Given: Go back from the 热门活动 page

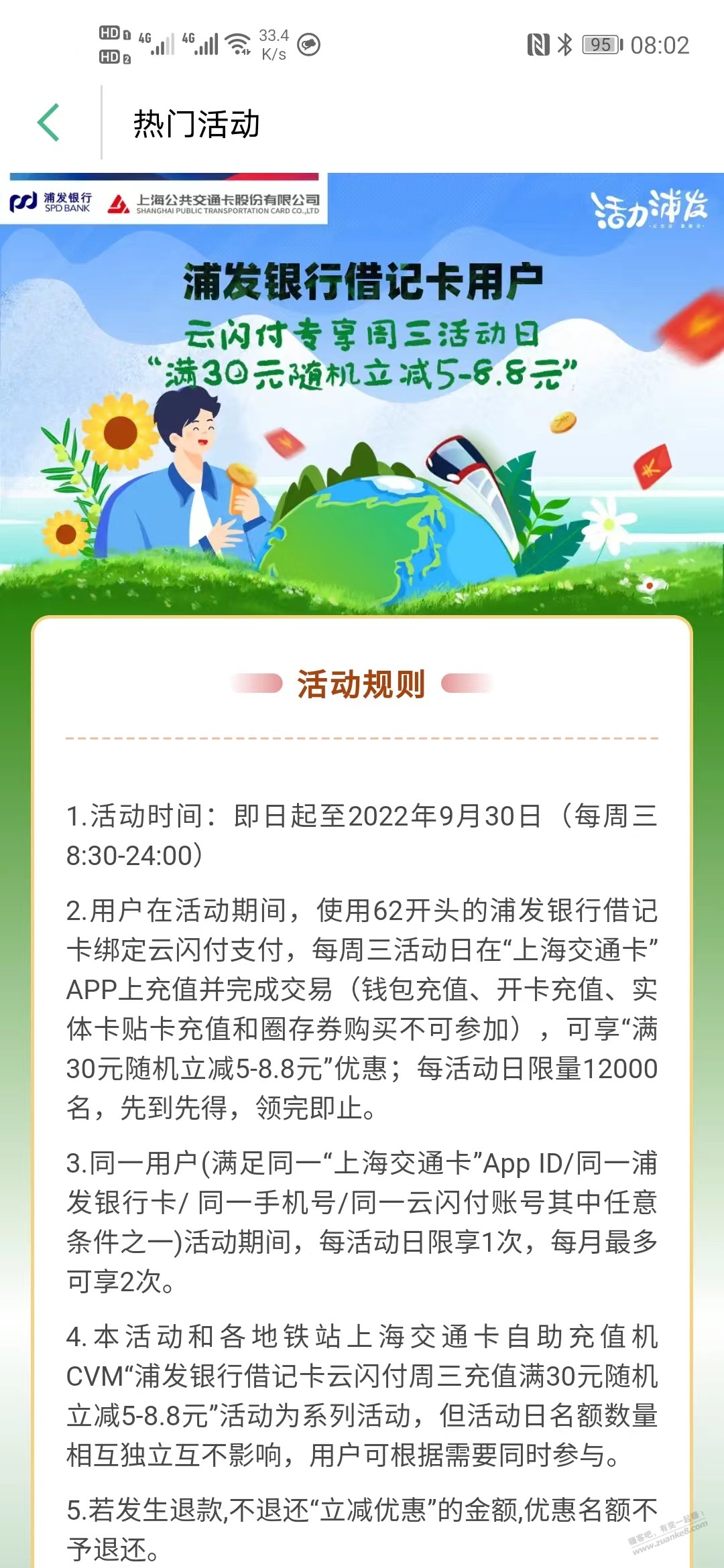Looking at the screenshot, I should point(49,123).
